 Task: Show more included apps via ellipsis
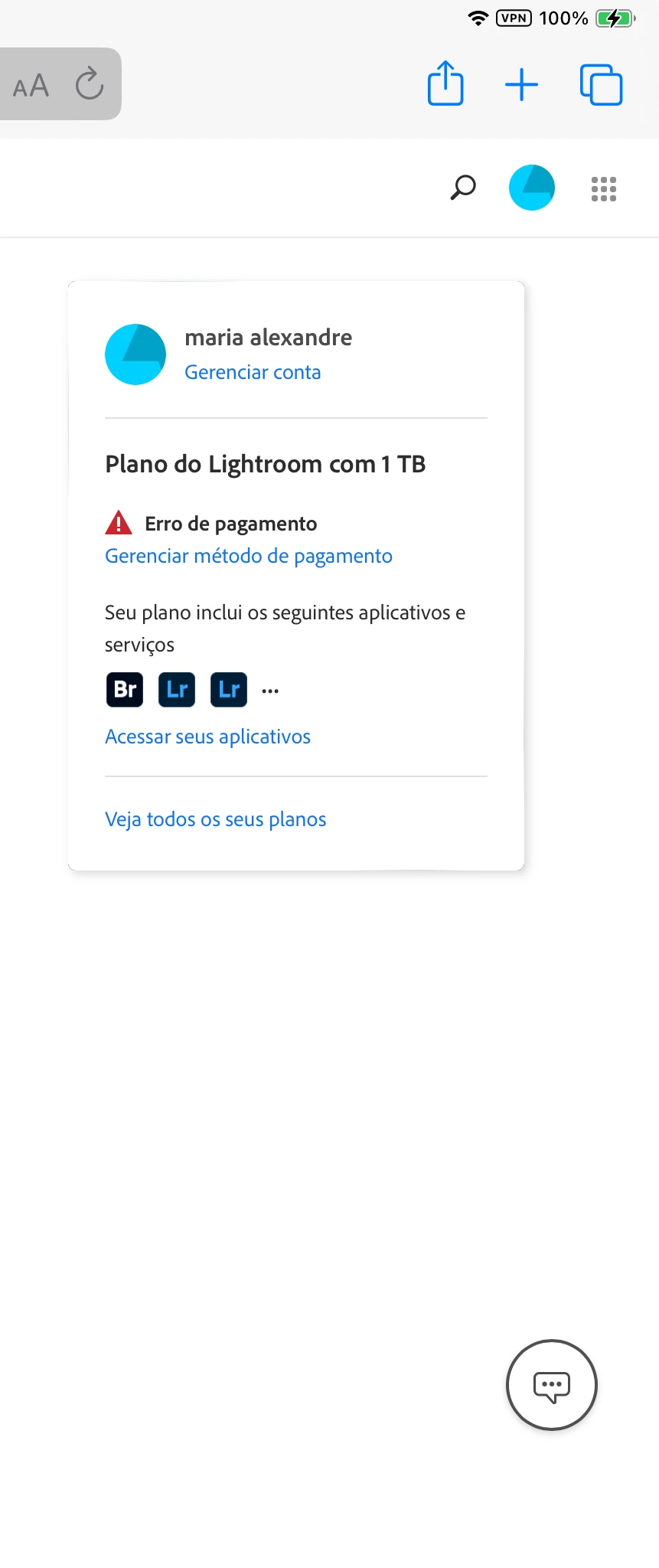[270, 691]
